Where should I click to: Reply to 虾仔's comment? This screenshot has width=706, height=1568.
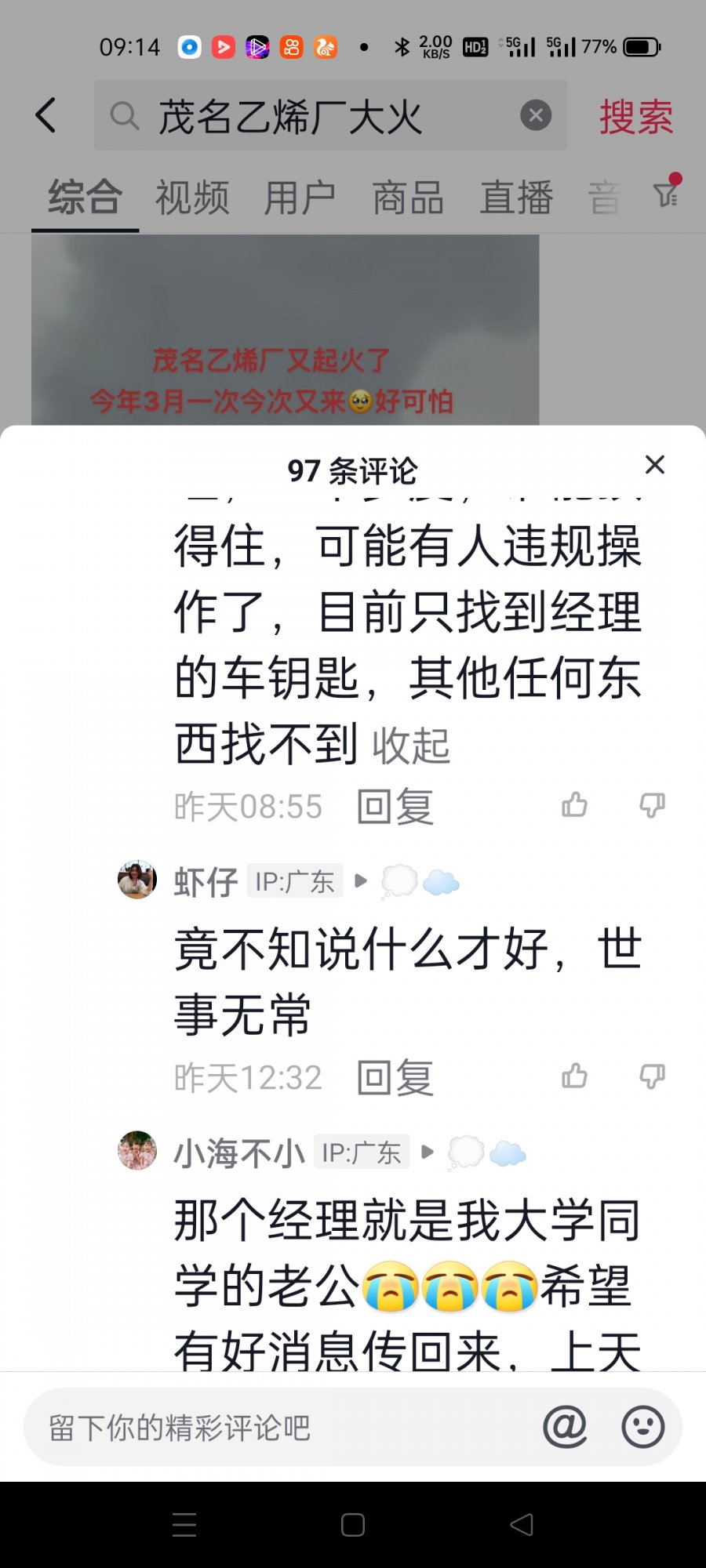(x=395, y=1078)
